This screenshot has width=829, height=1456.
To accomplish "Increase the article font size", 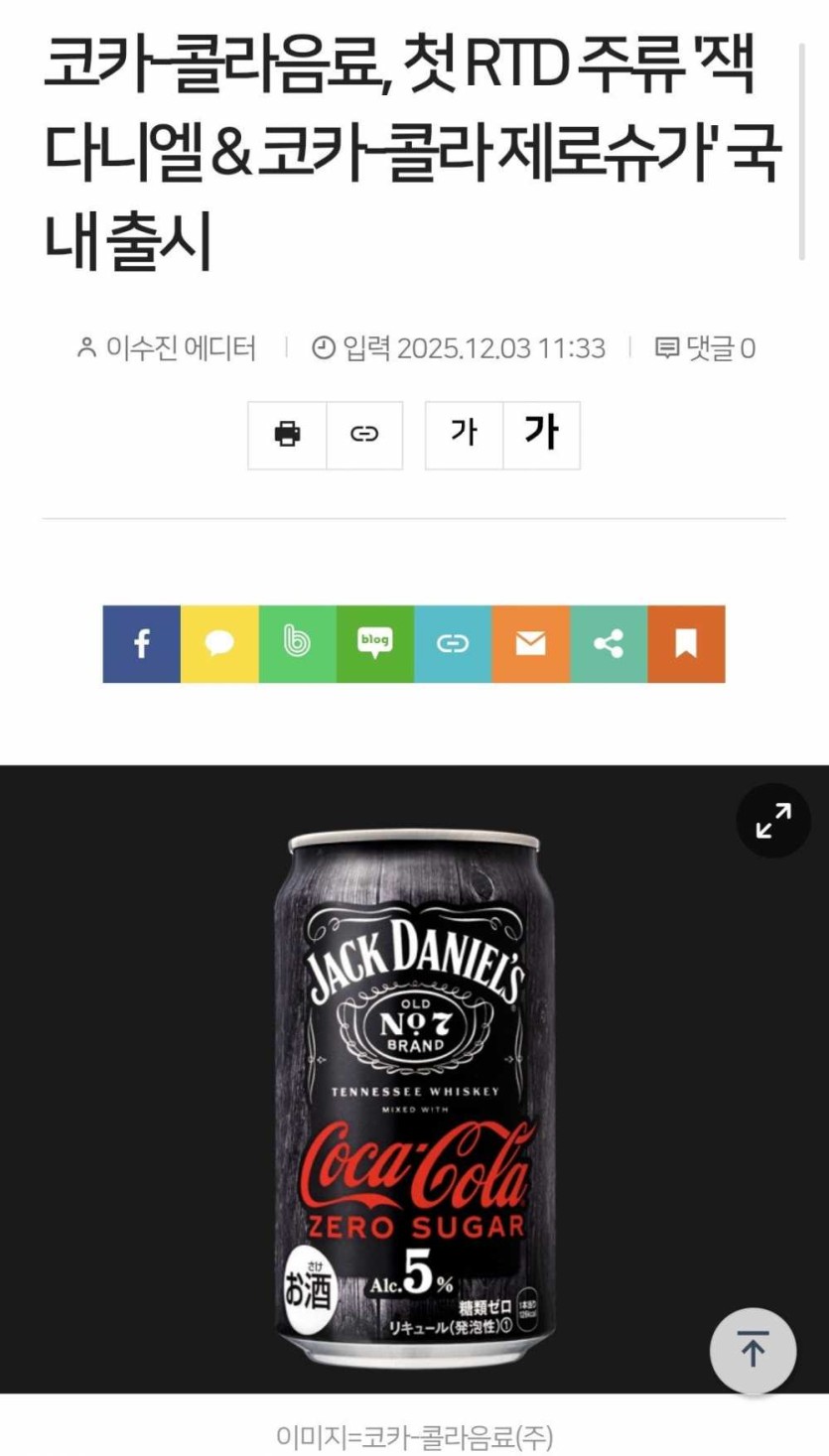I will (541, 435).
